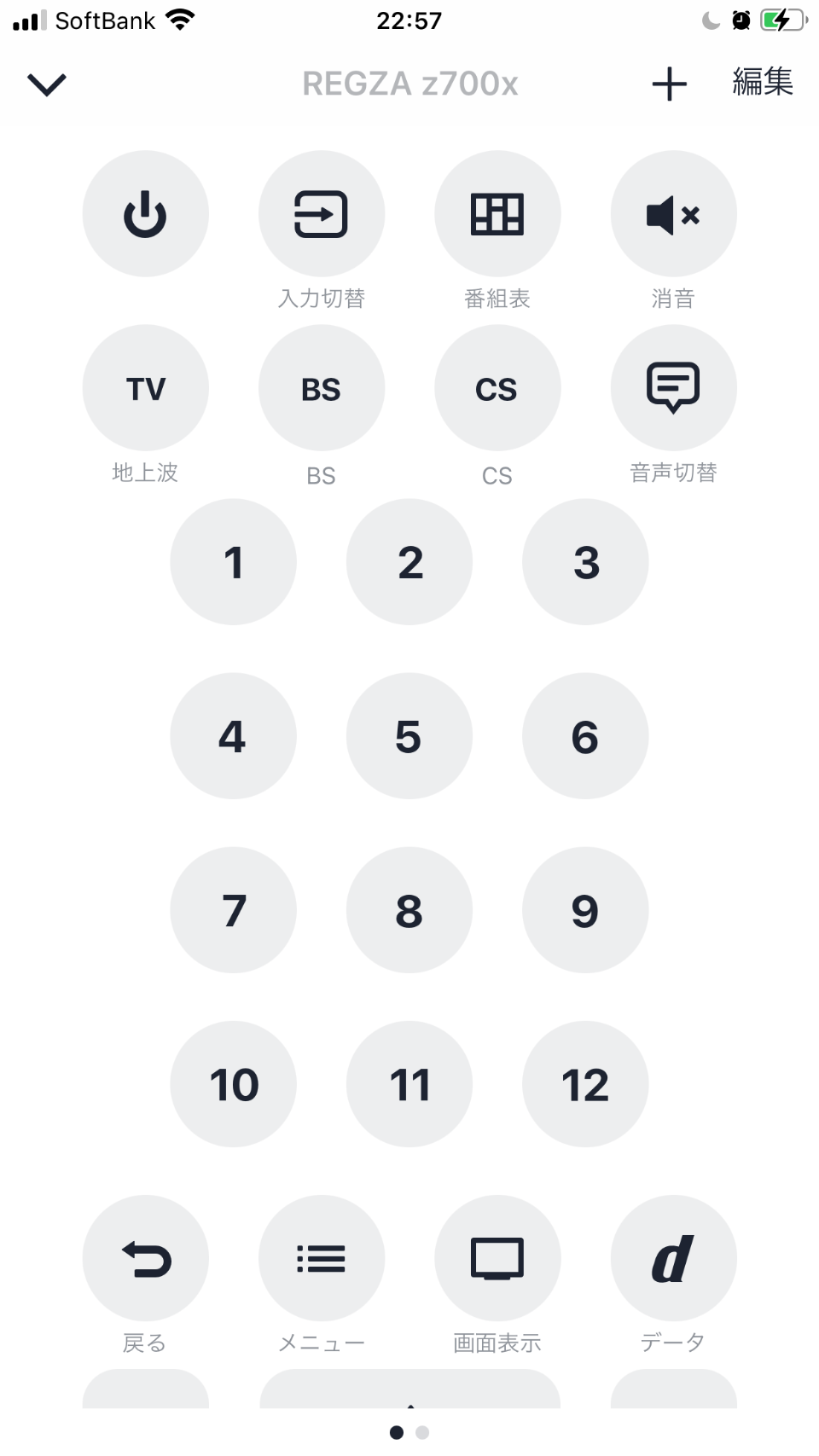Viewport: 819px width, 1456px height.
Task: Go back with the 戻る button
Action: (146, 1258)
